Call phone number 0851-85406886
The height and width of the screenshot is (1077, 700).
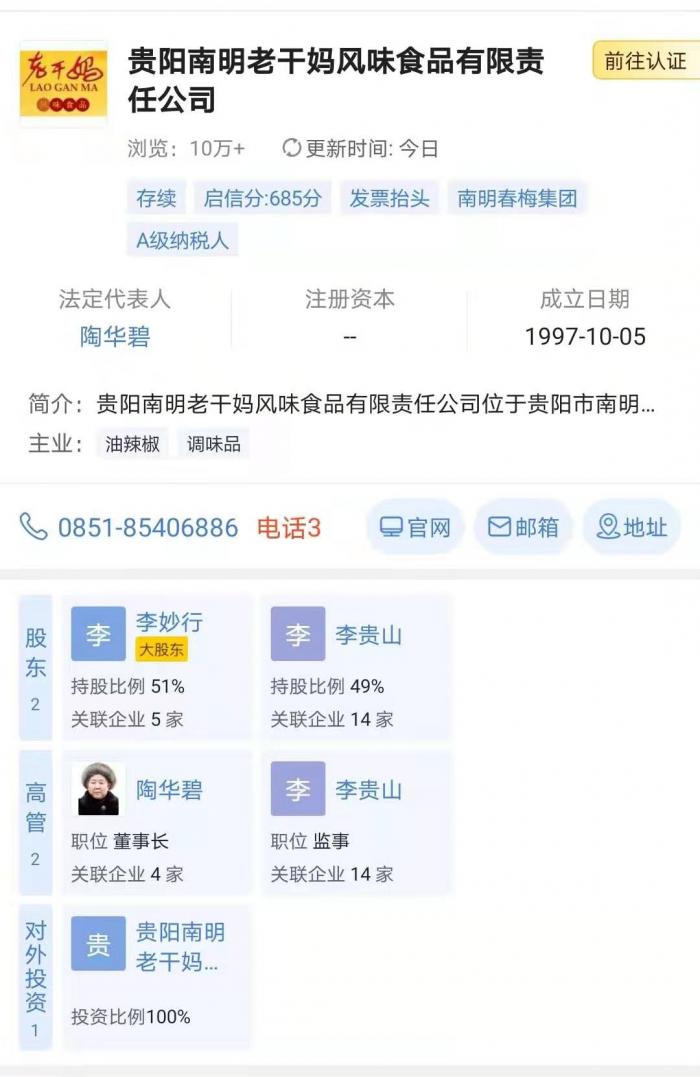coord(147,527)
